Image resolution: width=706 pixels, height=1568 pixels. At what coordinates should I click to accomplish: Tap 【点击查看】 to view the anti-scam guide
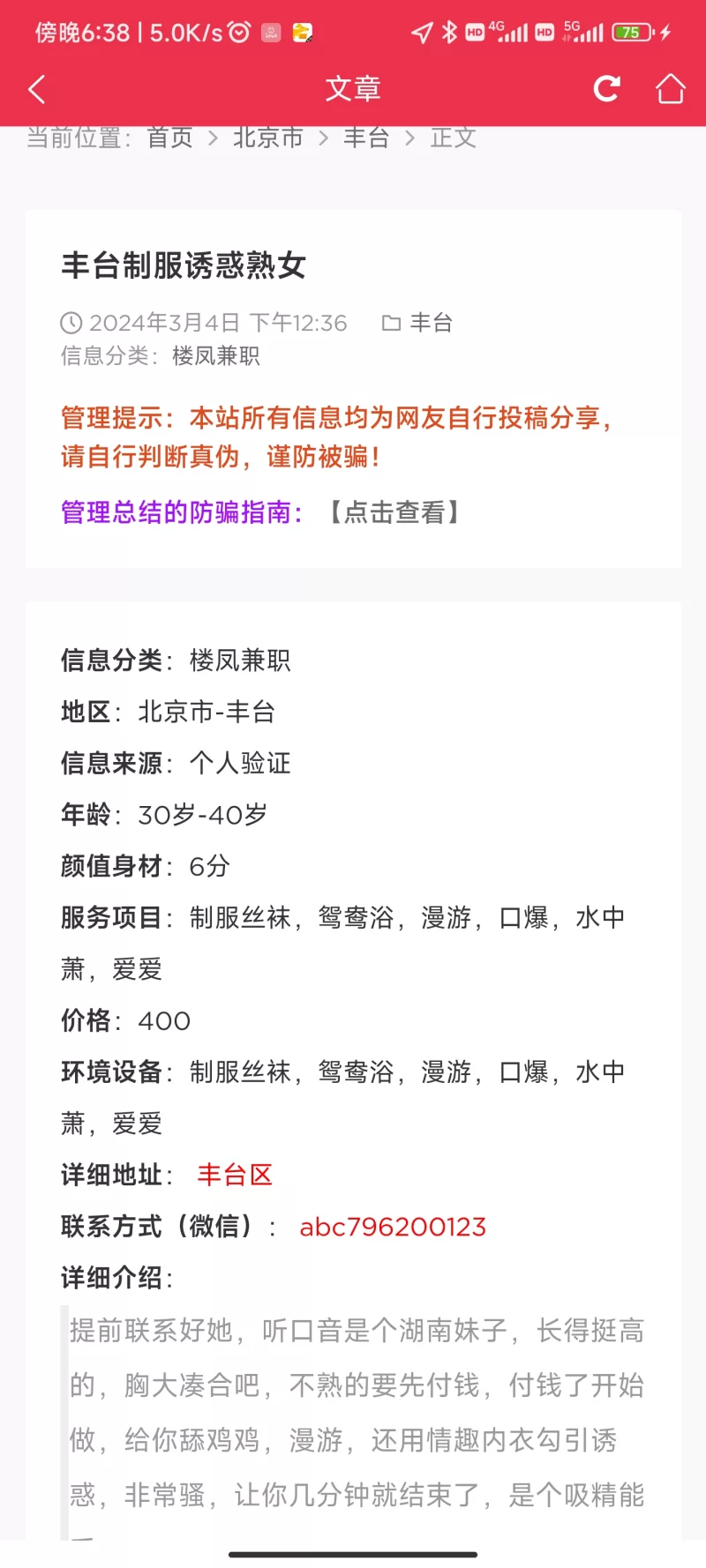394,512
